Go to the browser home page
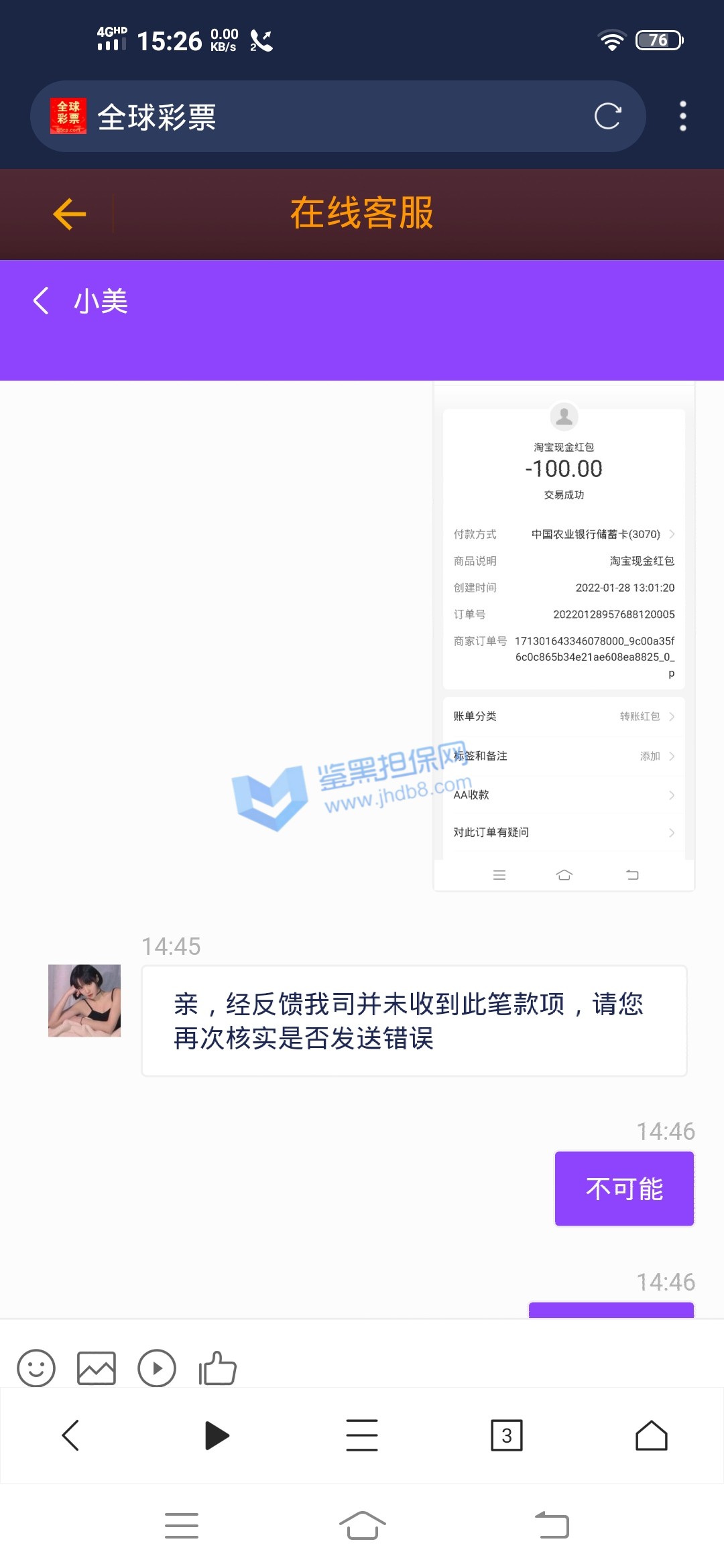The height and width of the screenshot is (1568, 724). pyautogui.click(x=651, y=1435)
